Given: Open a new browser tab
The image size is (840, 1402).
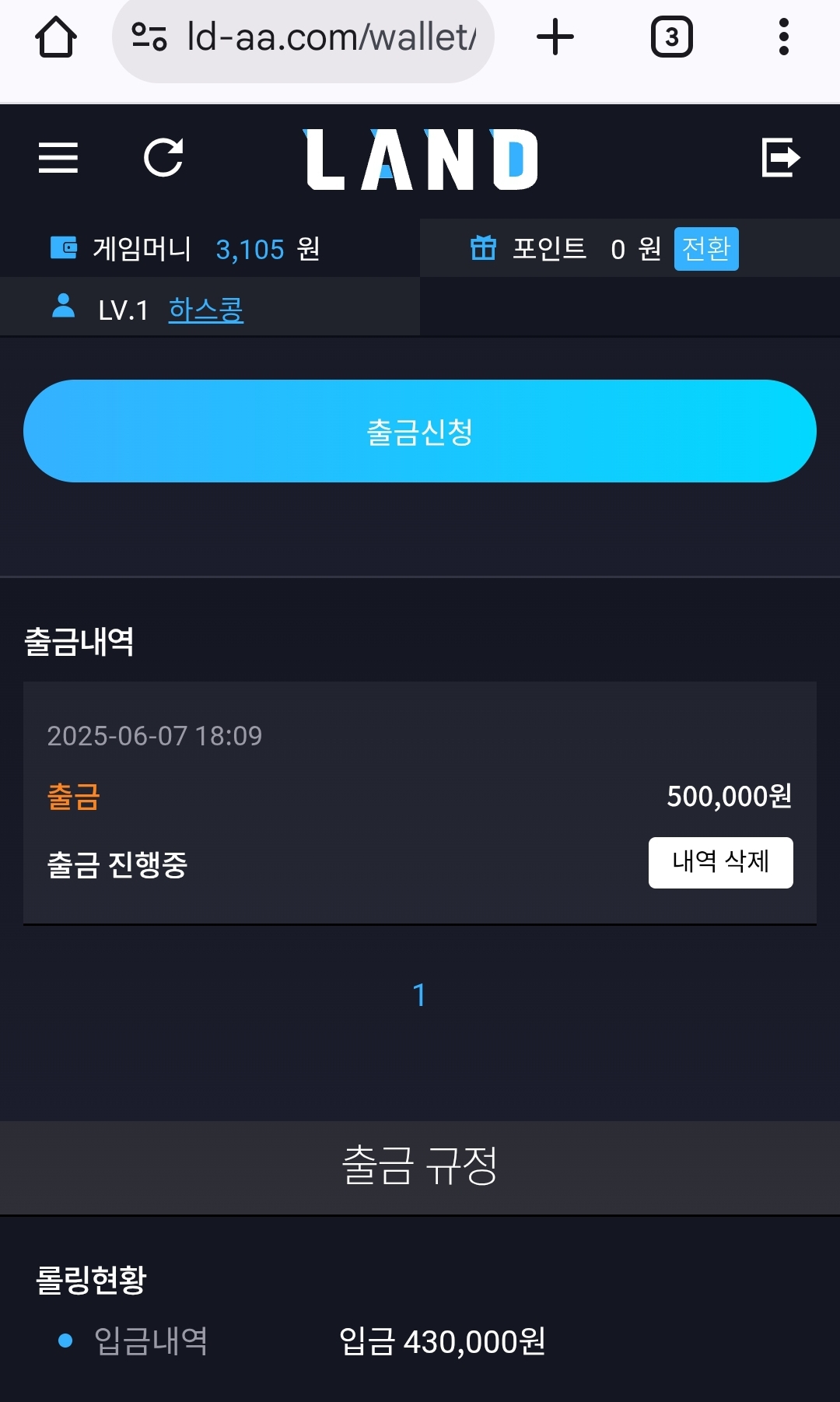Looking at the screenshot, I should (x=555, y=37).
